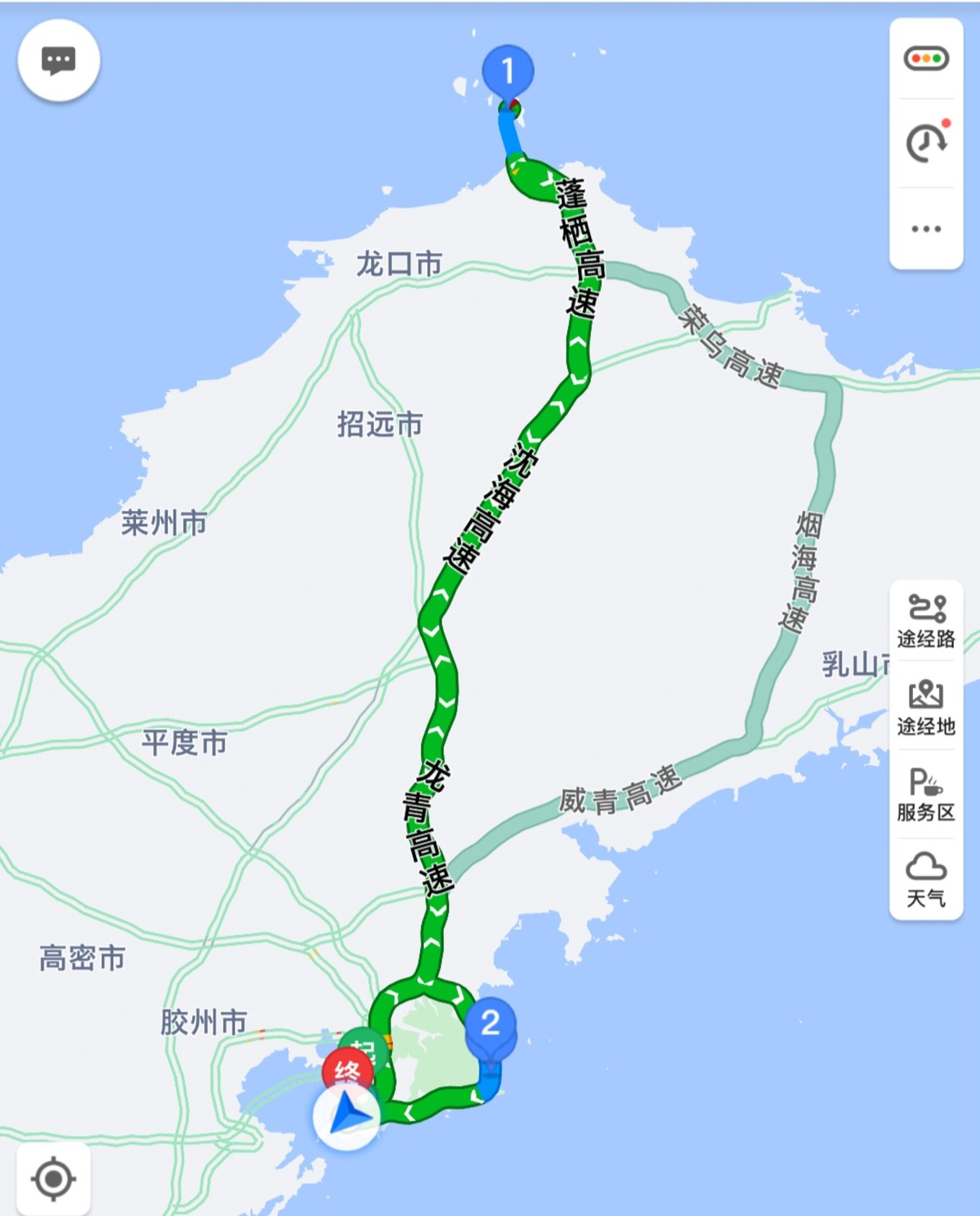View 服务区 service areas on route

point(926,794)
